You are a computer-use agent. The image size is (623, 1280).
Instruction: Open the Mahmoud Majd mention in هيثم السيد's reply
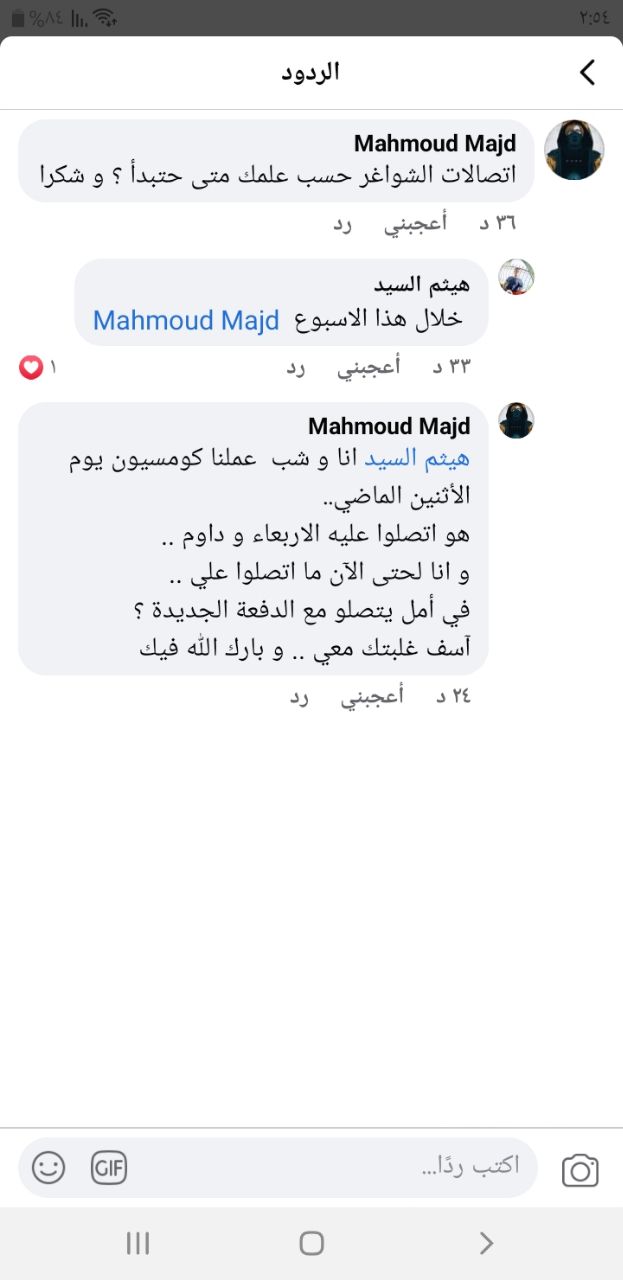coord(186,320)
